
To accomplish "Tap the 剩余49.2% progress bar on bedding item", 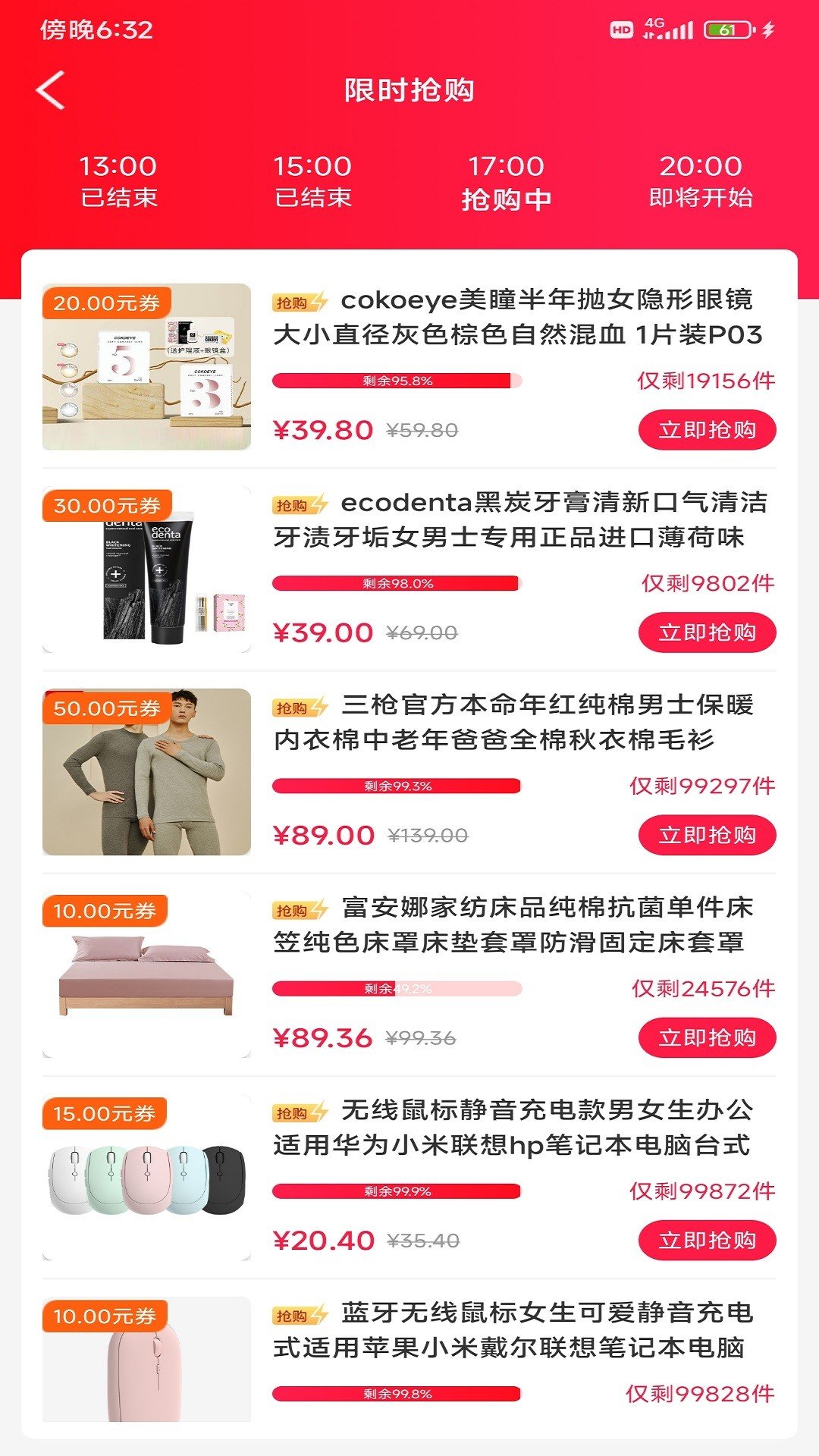I will pyautogui.click(x=397, y=988).
